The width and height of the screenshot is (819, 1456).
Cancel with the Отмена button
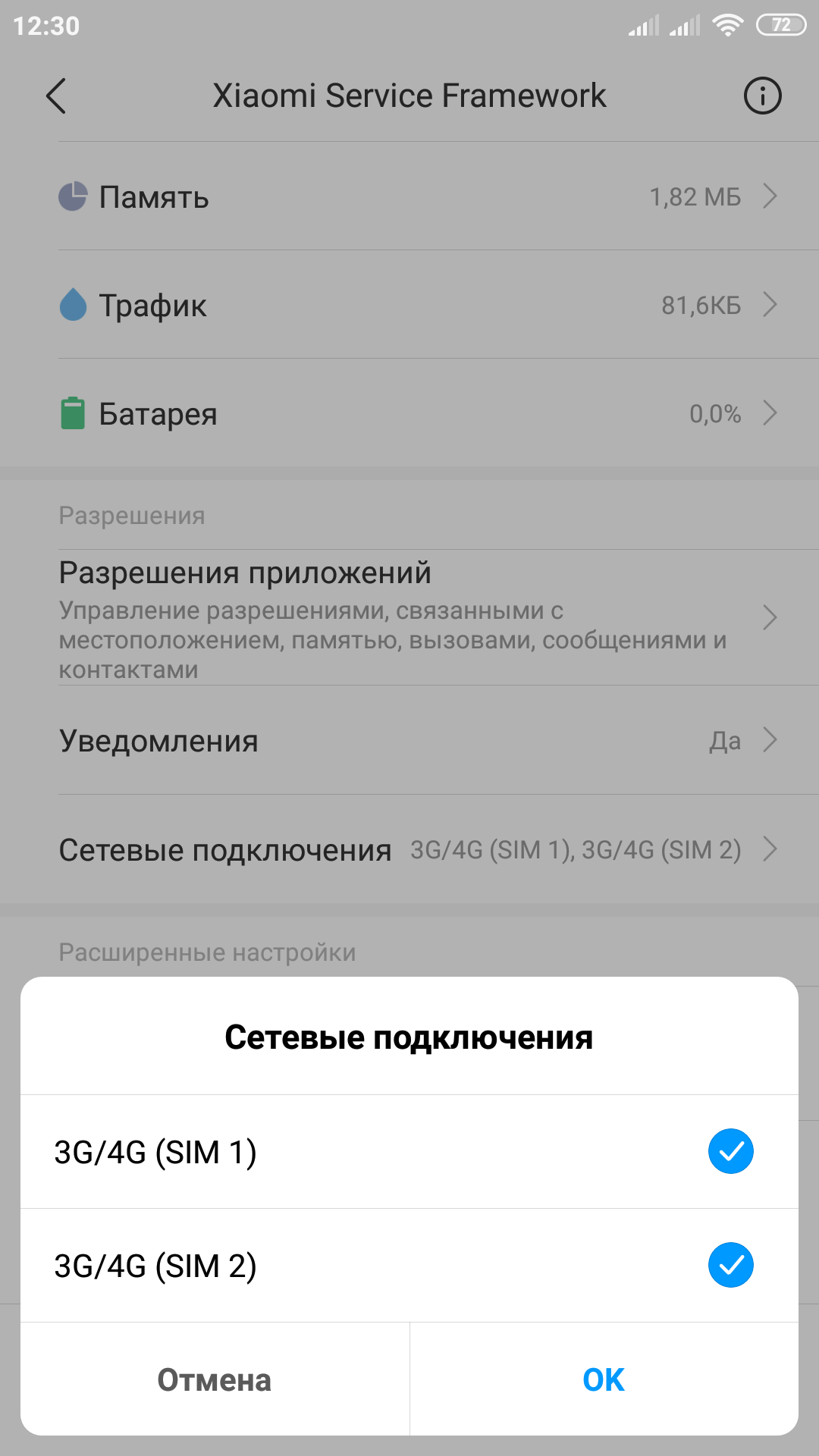215,1380
